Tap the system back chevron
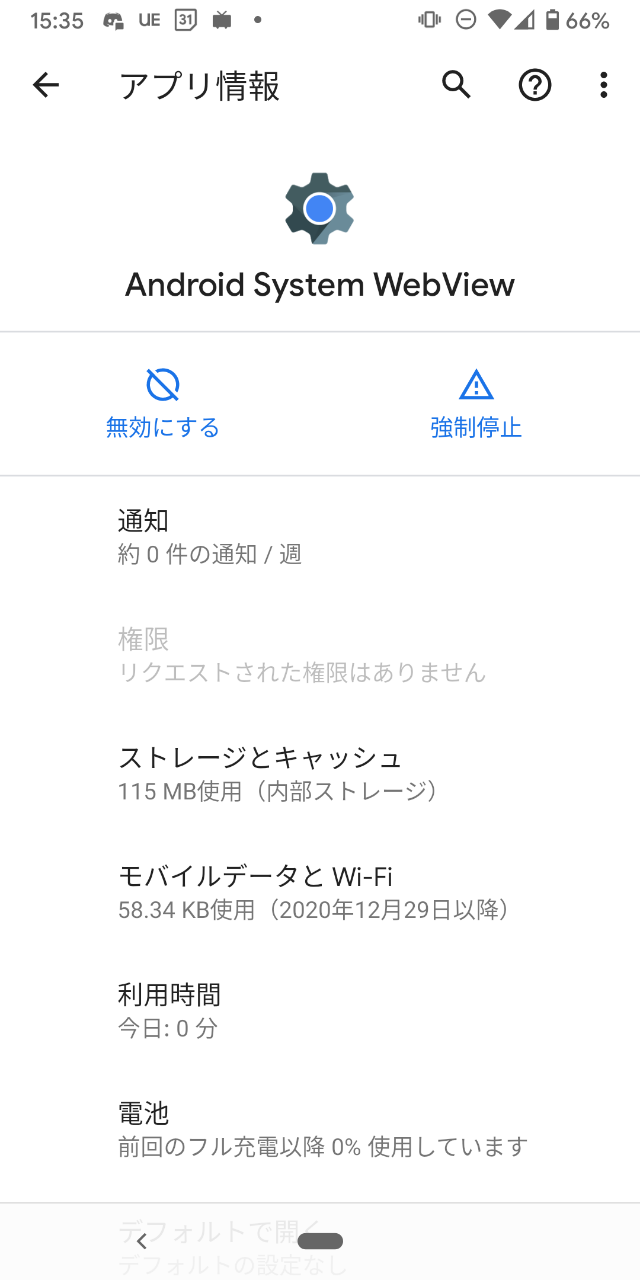The height and width of the screenshot is (1280, 640). [x=142, y=1241]
